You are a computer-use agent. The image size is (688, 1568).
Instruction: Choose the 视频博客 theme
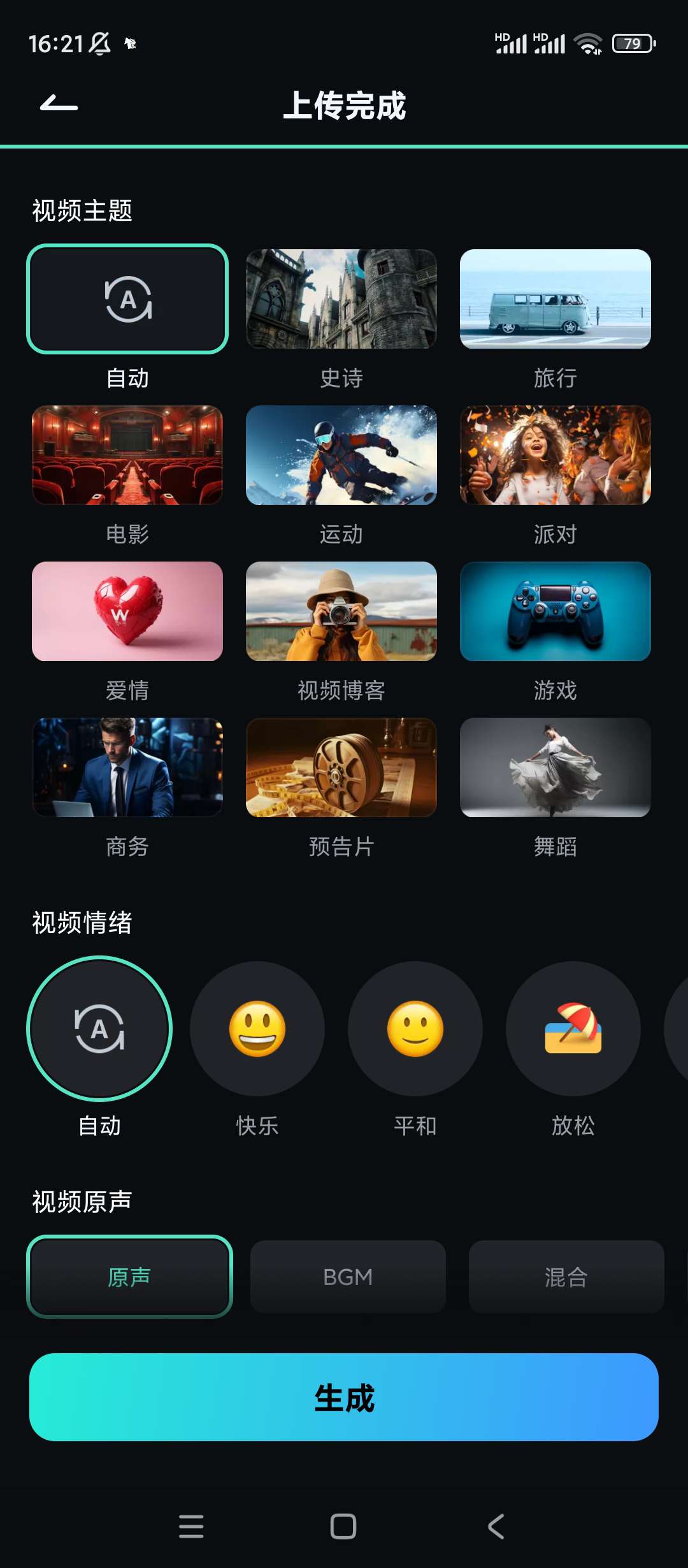[341, 611]
